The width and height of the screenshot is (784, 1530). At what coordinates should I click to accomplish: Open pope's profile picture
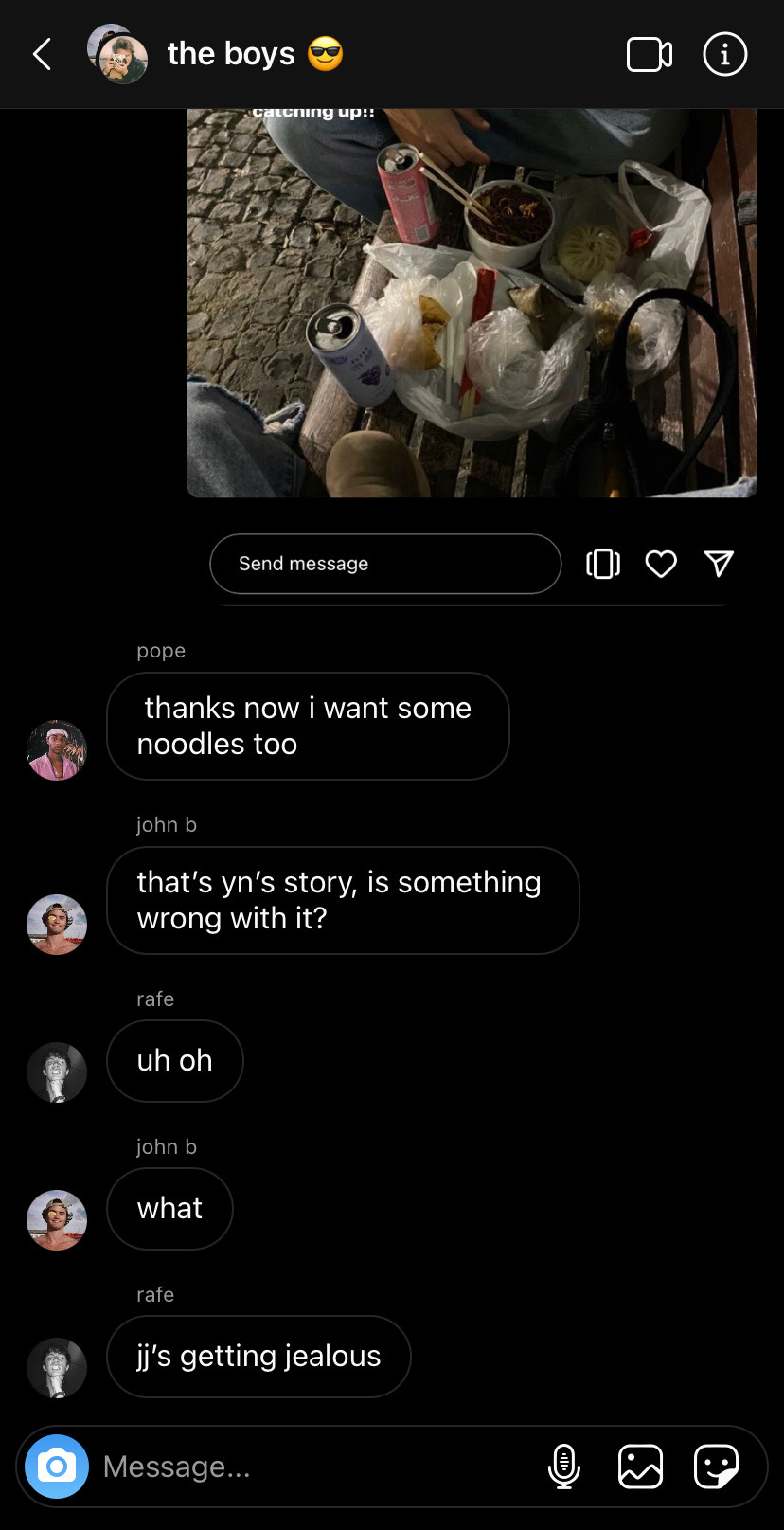[x=57, y=750]
